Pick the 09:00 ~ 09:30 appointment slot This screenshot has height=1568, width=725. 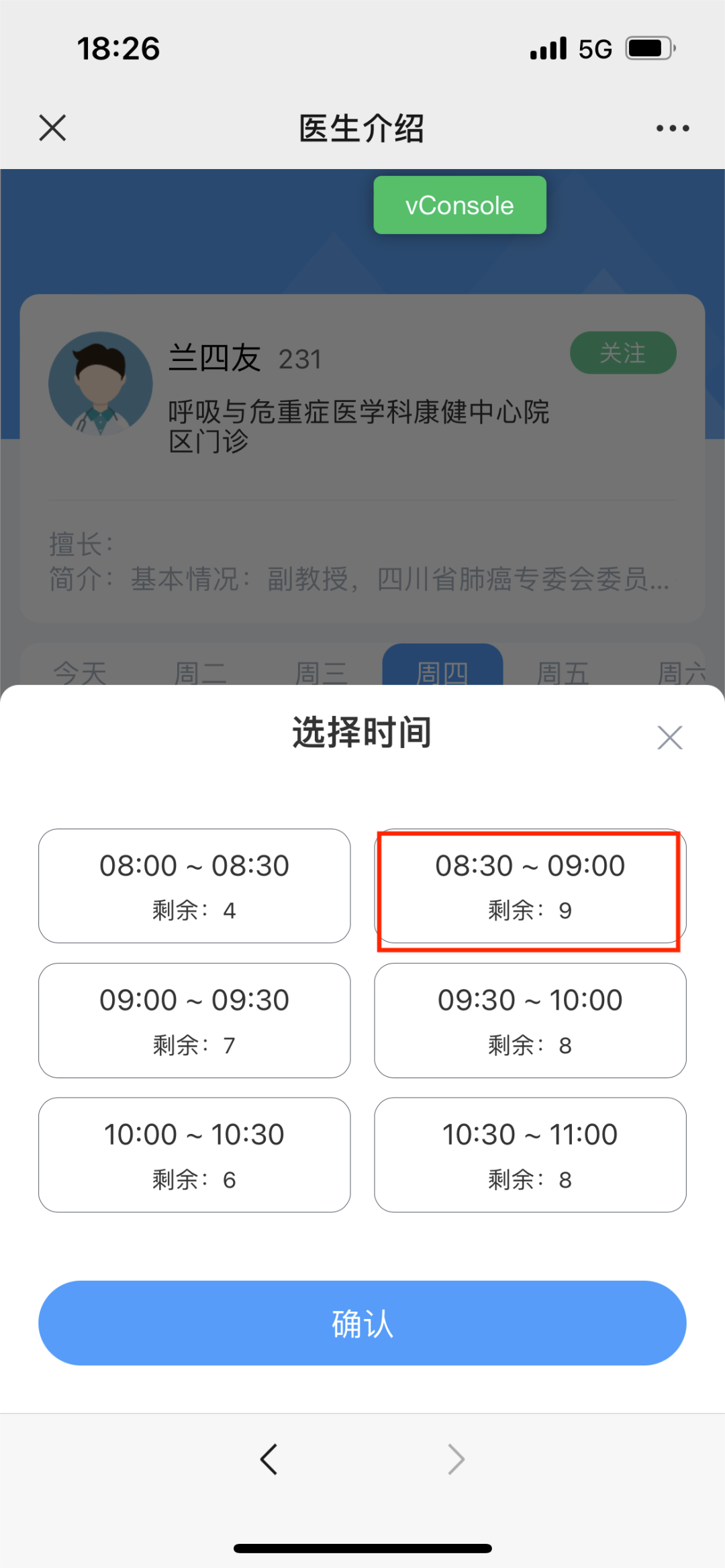[195, 1020]
